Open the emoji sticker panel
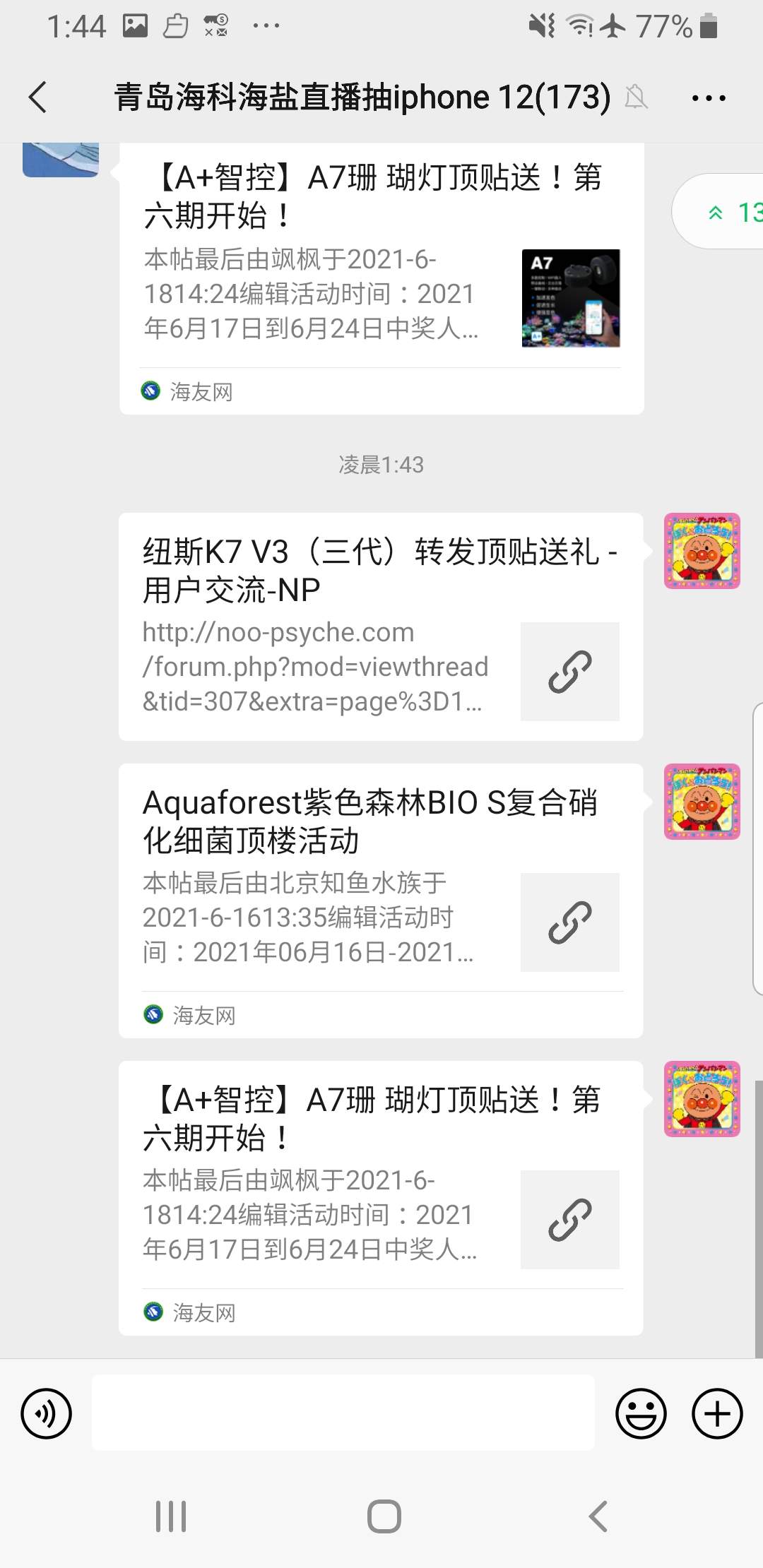 [641, 1414]
